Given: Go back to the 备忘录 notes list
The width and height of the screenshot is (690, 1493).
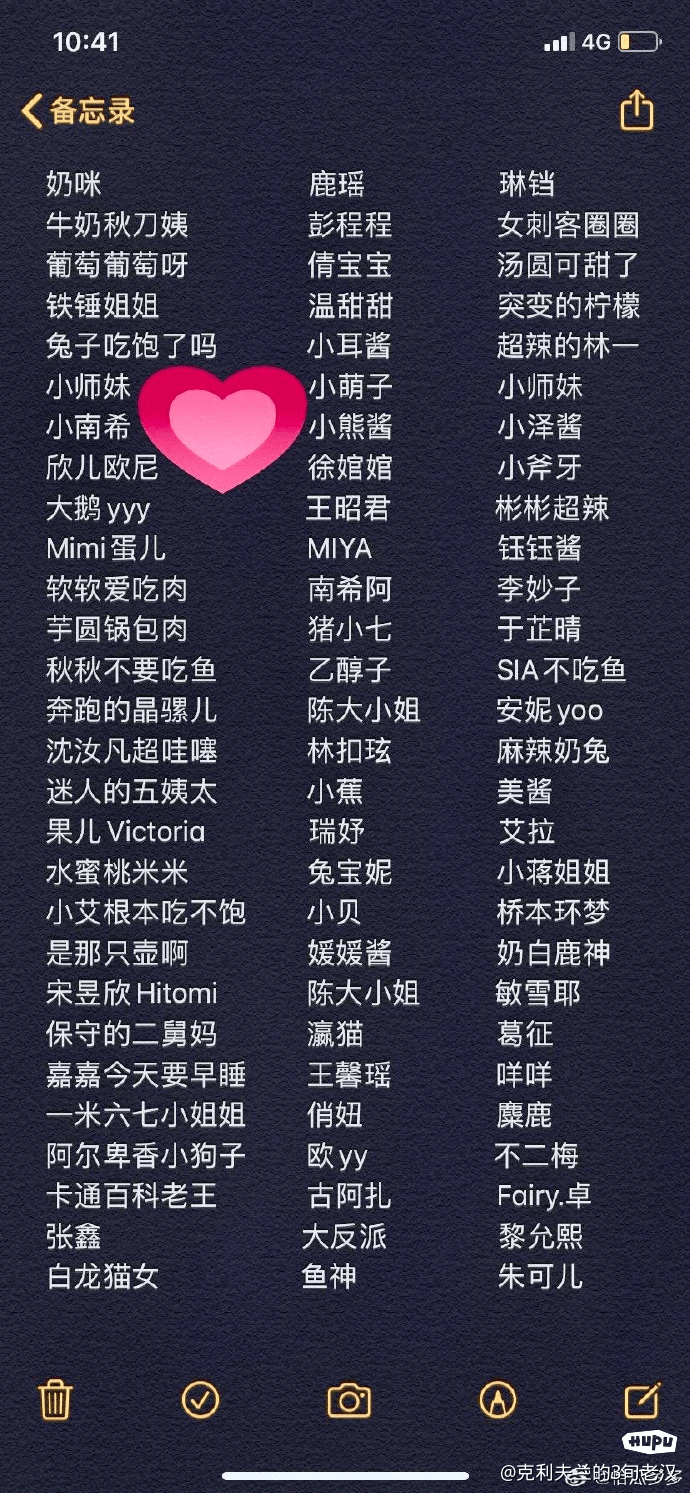Looking at the screenshot, I should 78,111.
